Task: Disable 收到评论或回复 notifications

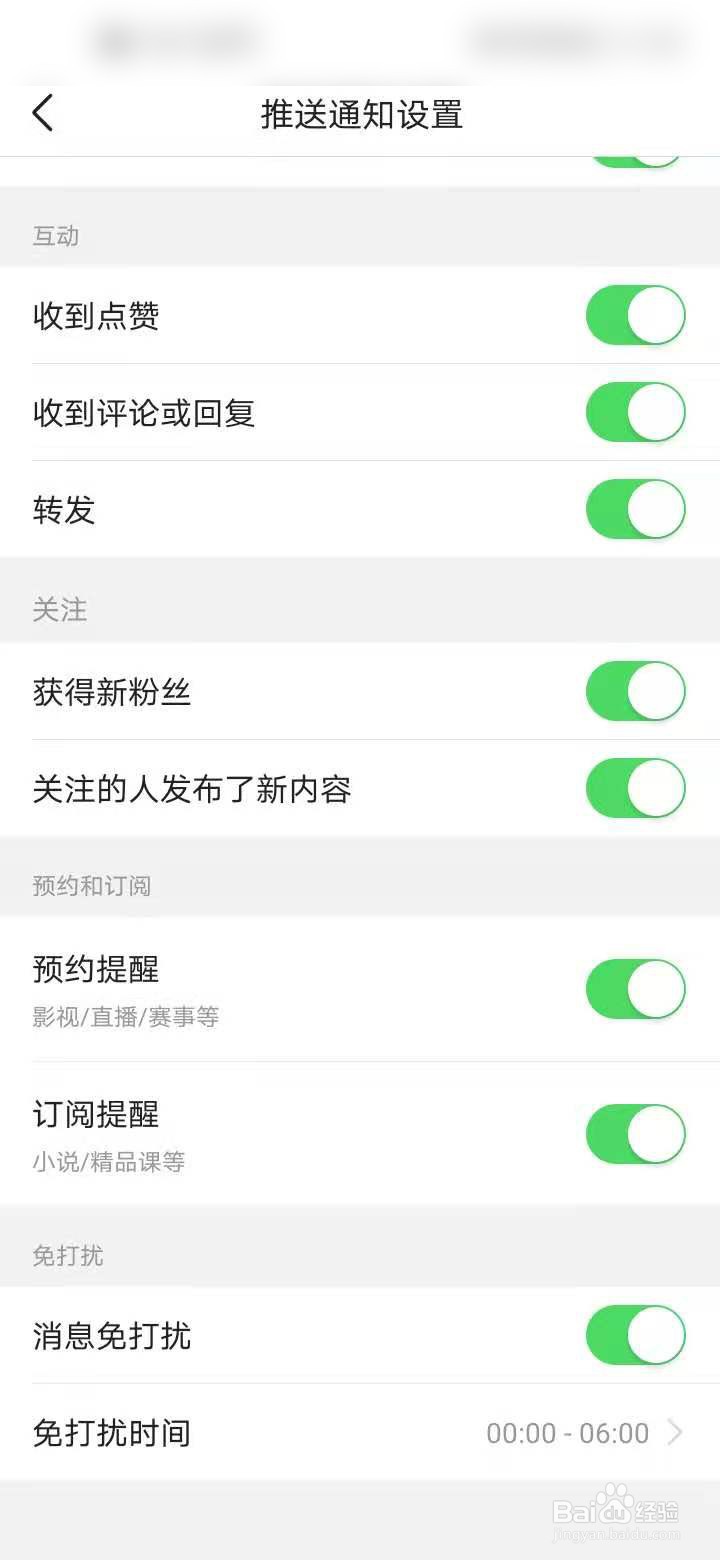Action: (x=636, y=412)
